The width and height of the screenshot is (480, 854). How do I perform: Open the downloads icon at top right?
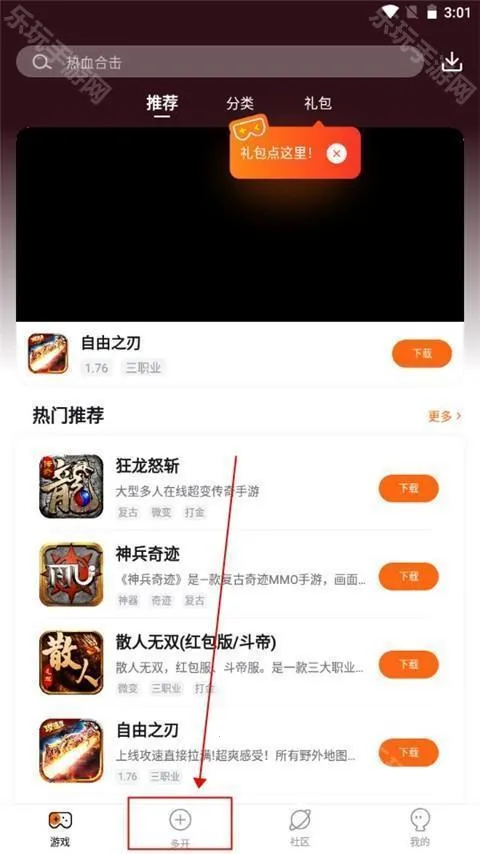coord(452,62)
